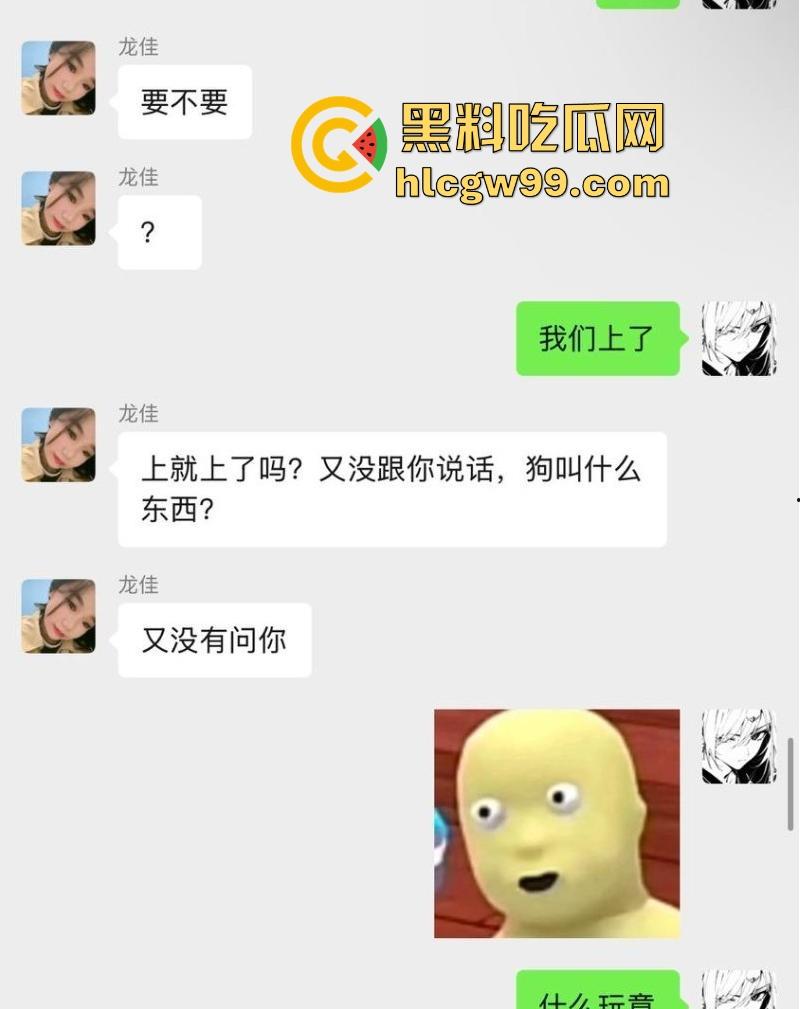The image size is (800, 1009).
Task: Click the '上就上了吗' message bubble
Action: 392,488
